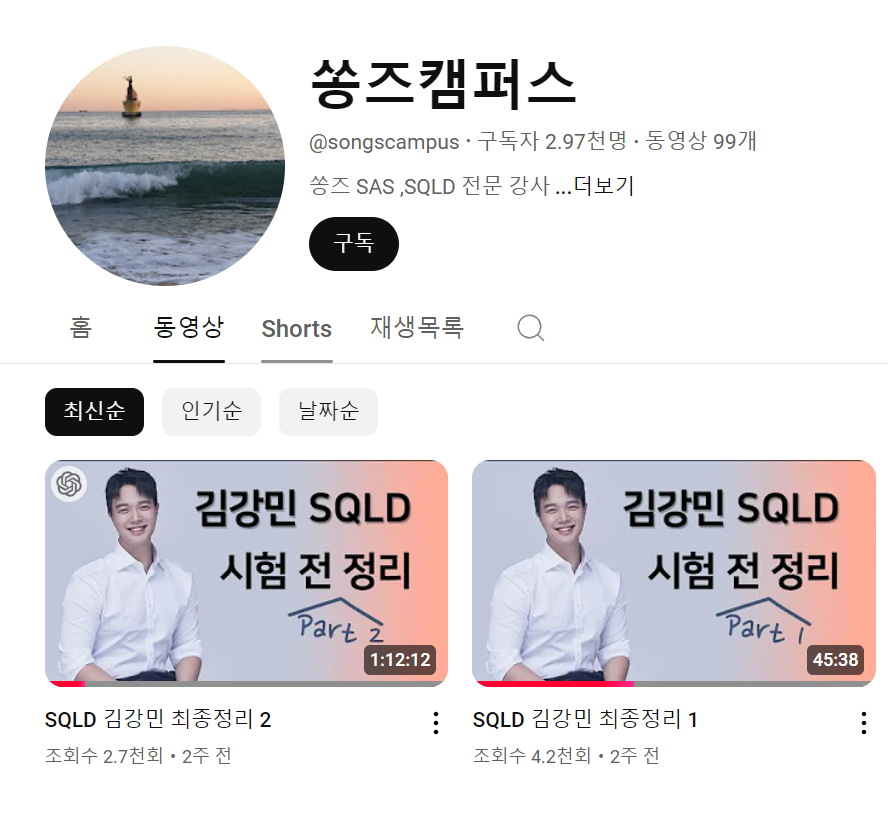Subscribe to 쏭즈캠퍼스 with the 구독 button
This screenshot has width=888, height=816.
tap(354, 244)
